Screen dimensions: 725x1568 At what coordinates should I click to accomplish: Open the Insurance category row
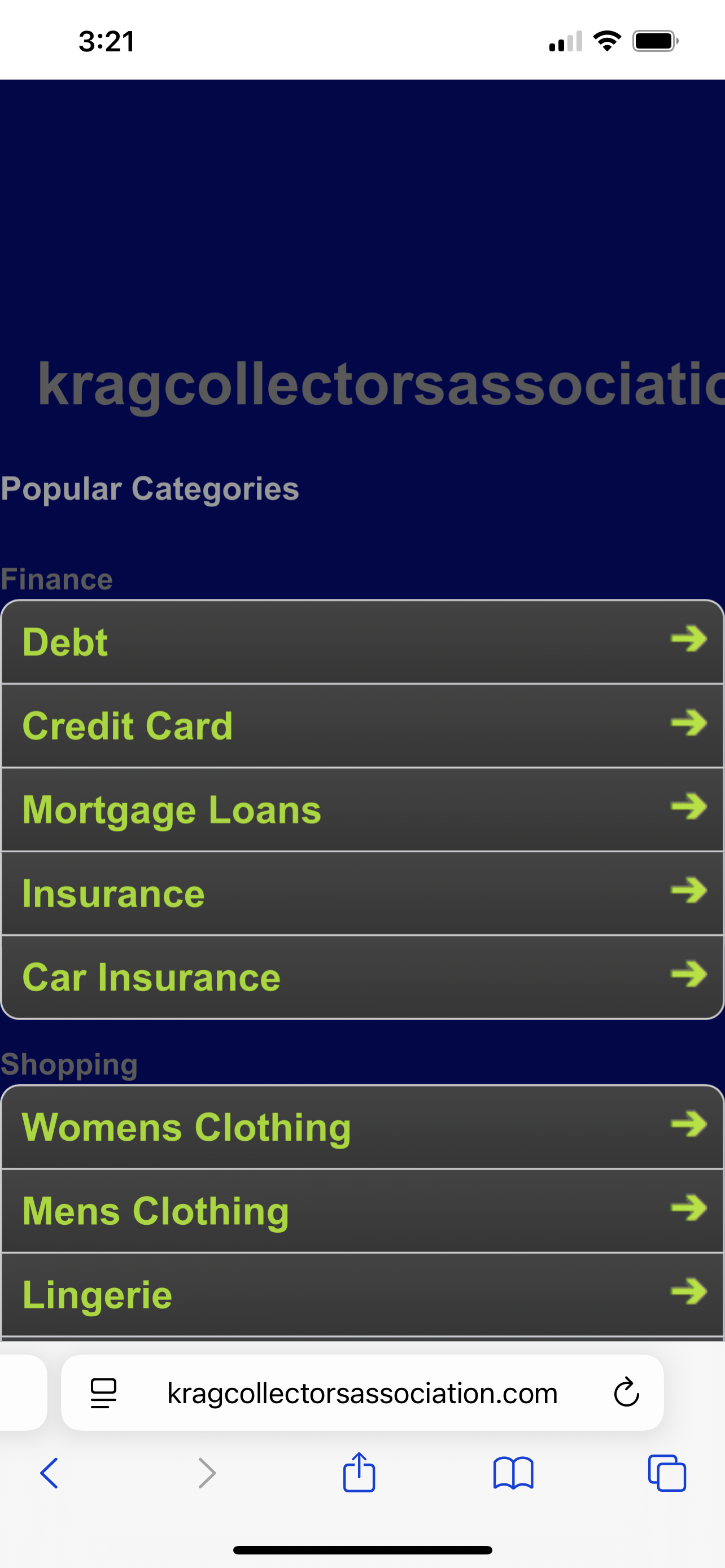click(x=362, y=894)
